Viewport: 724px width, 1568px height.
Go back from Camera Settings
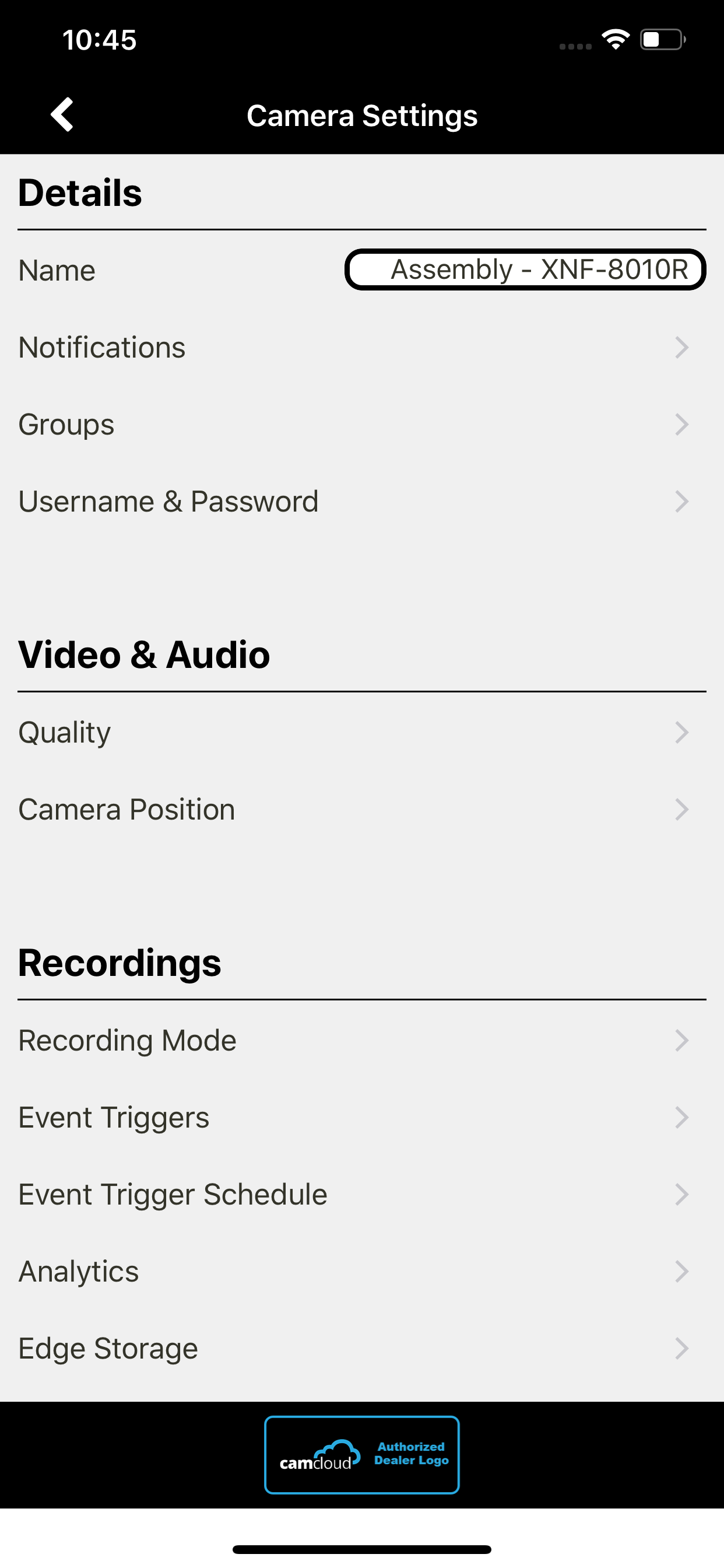pos(62,114)
